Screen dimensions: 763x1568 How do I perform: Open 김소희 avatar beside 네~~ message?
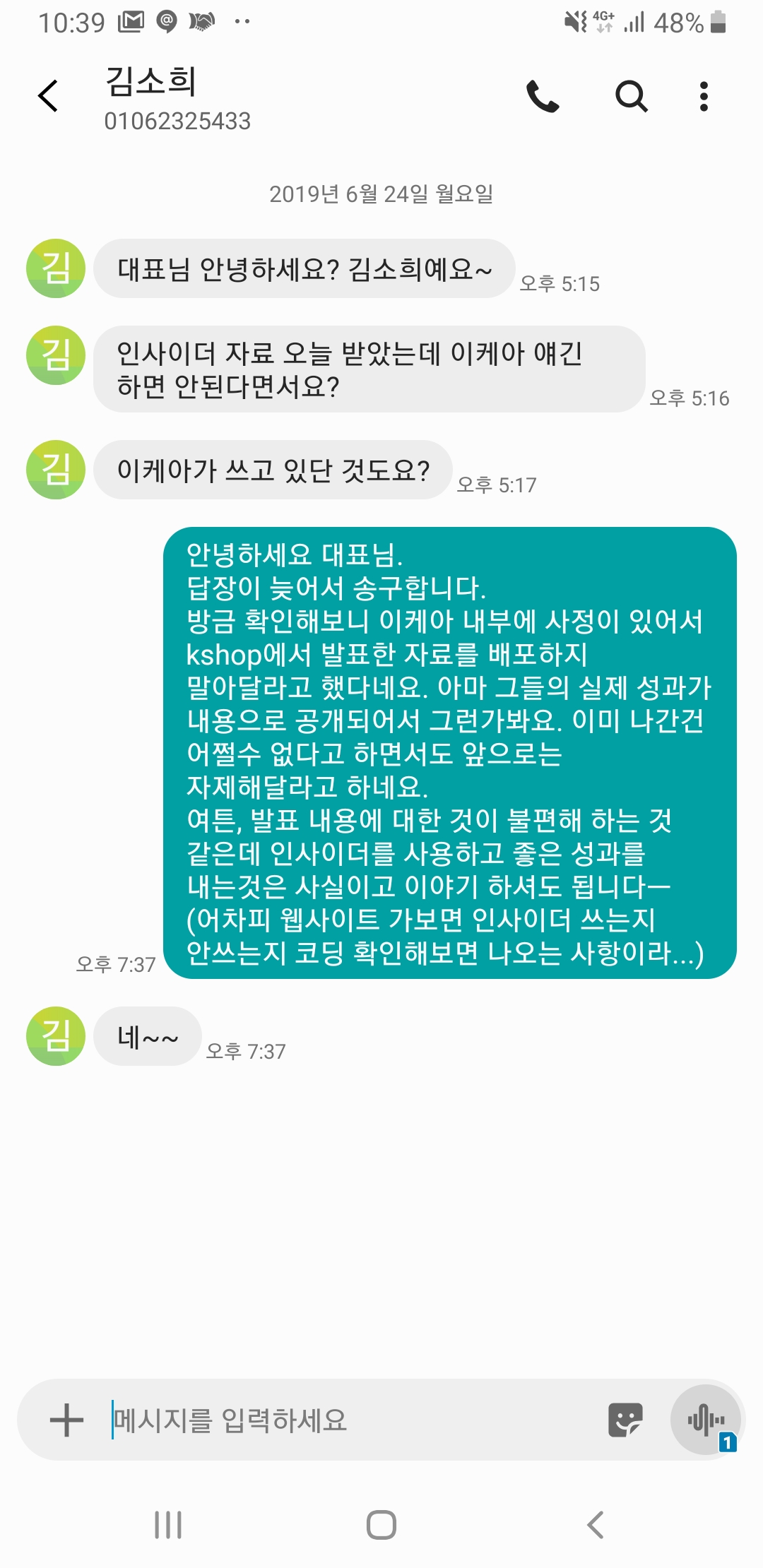pos(55,1036)
